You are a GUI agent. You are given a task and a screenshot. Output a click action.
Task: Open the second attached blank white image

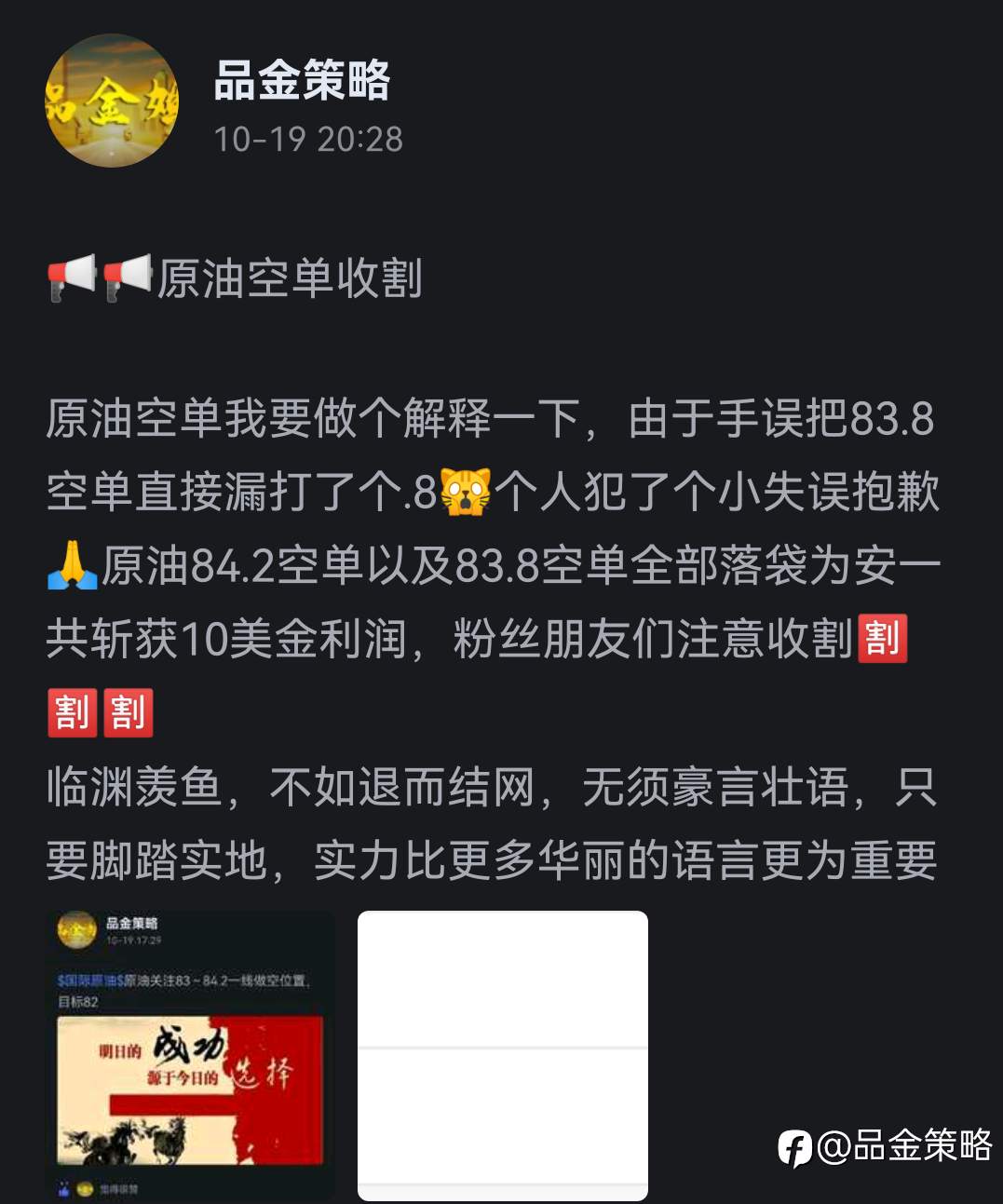(502, 1055)
